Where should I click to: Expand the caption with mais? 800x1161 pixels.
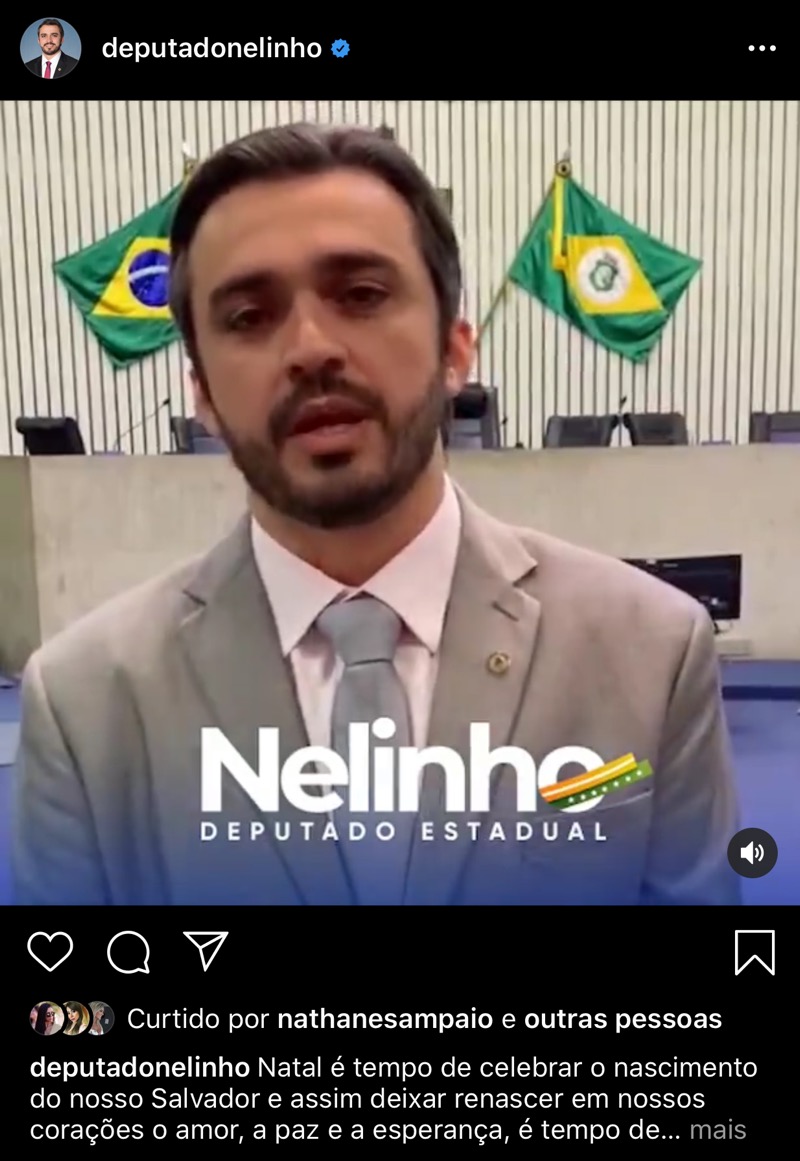[717, 1130]
